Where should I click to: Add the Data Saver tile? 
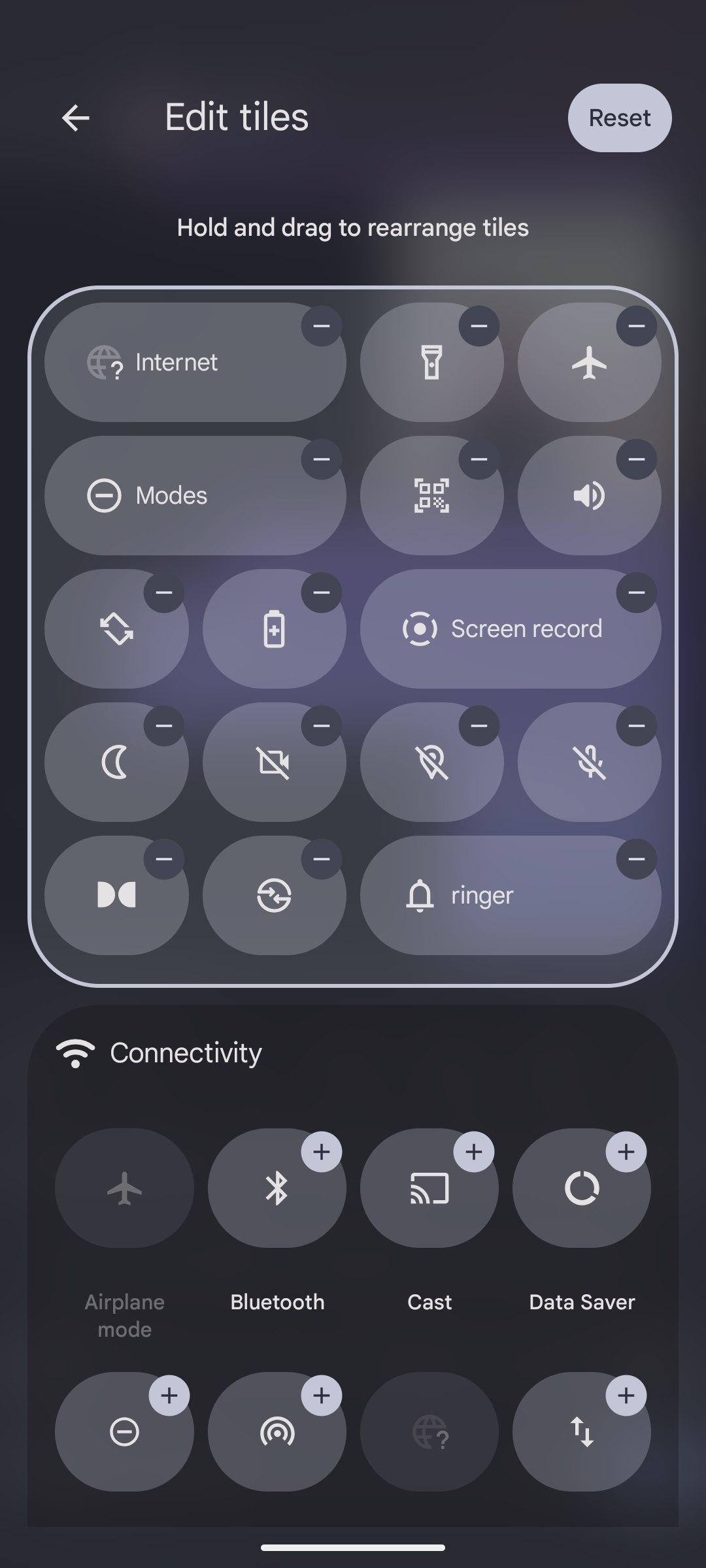626,1152
